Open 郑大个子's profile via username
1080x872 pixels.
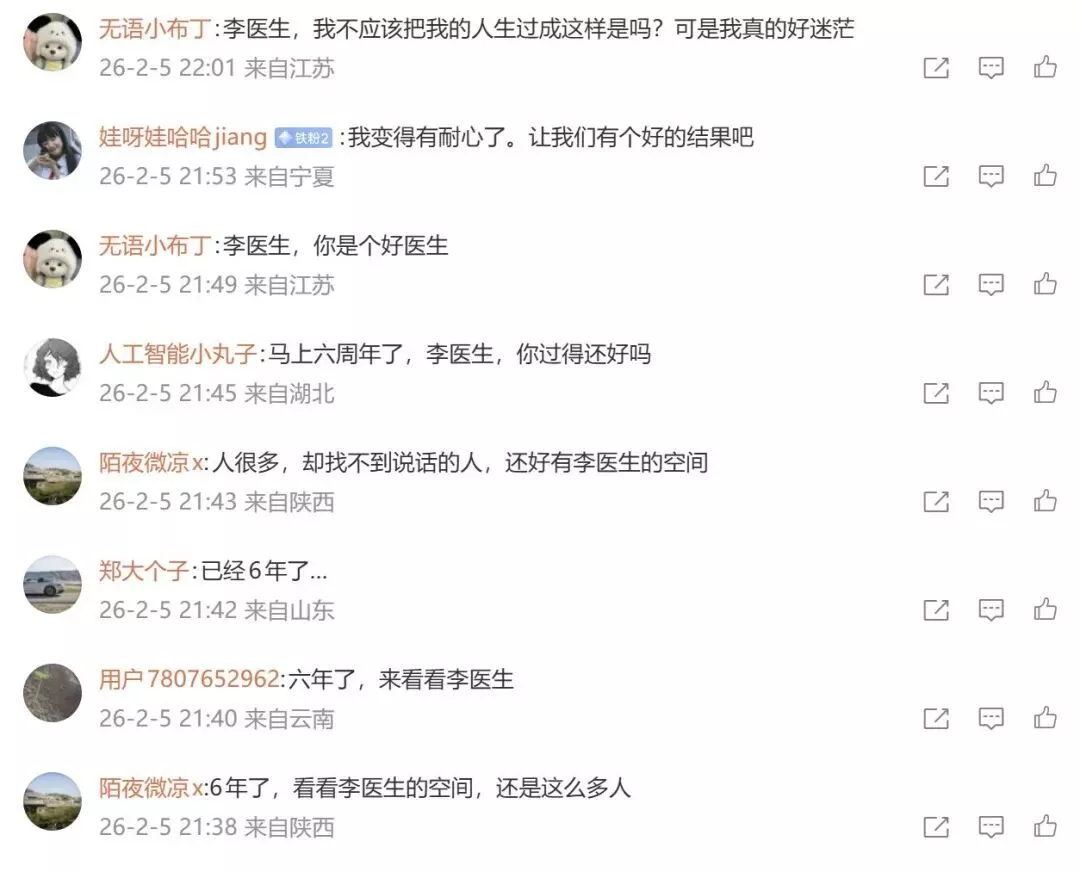pyautogui.click(x=143, y=571)
